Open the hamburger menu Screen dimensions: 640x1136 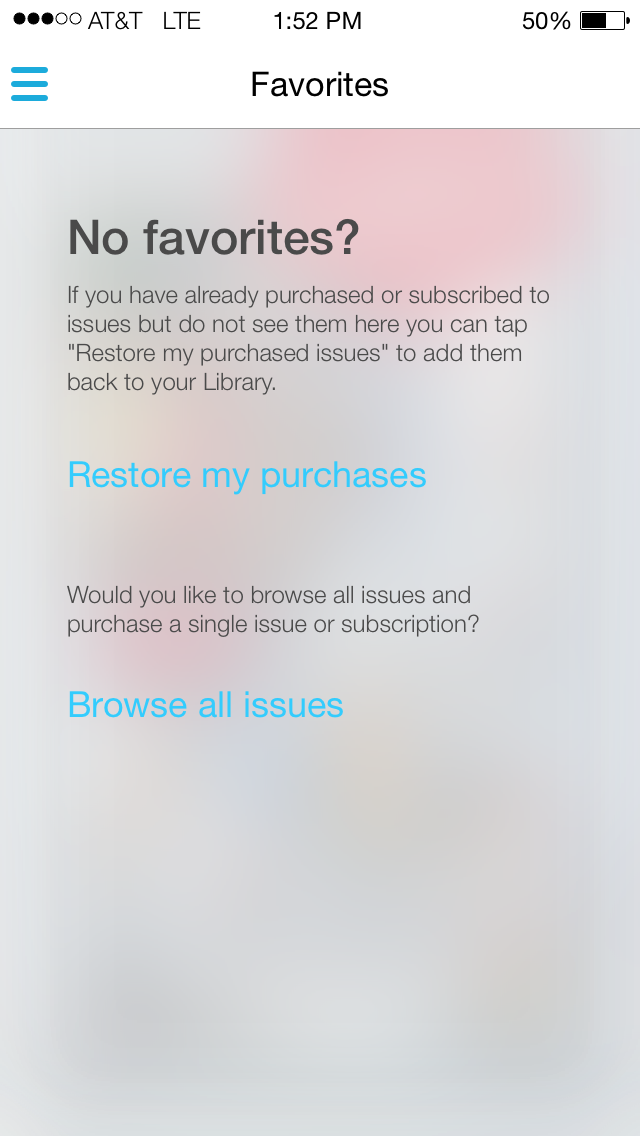29,84
